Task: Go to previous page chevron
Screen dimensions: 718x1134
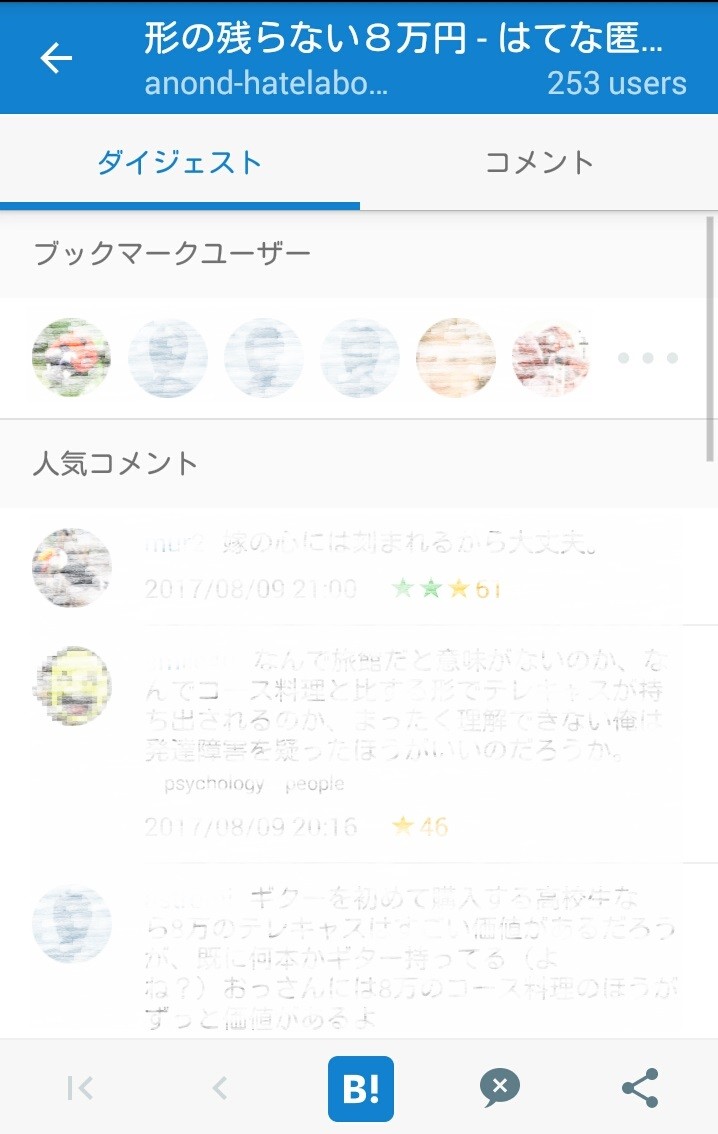Action: pos(220,1088)
